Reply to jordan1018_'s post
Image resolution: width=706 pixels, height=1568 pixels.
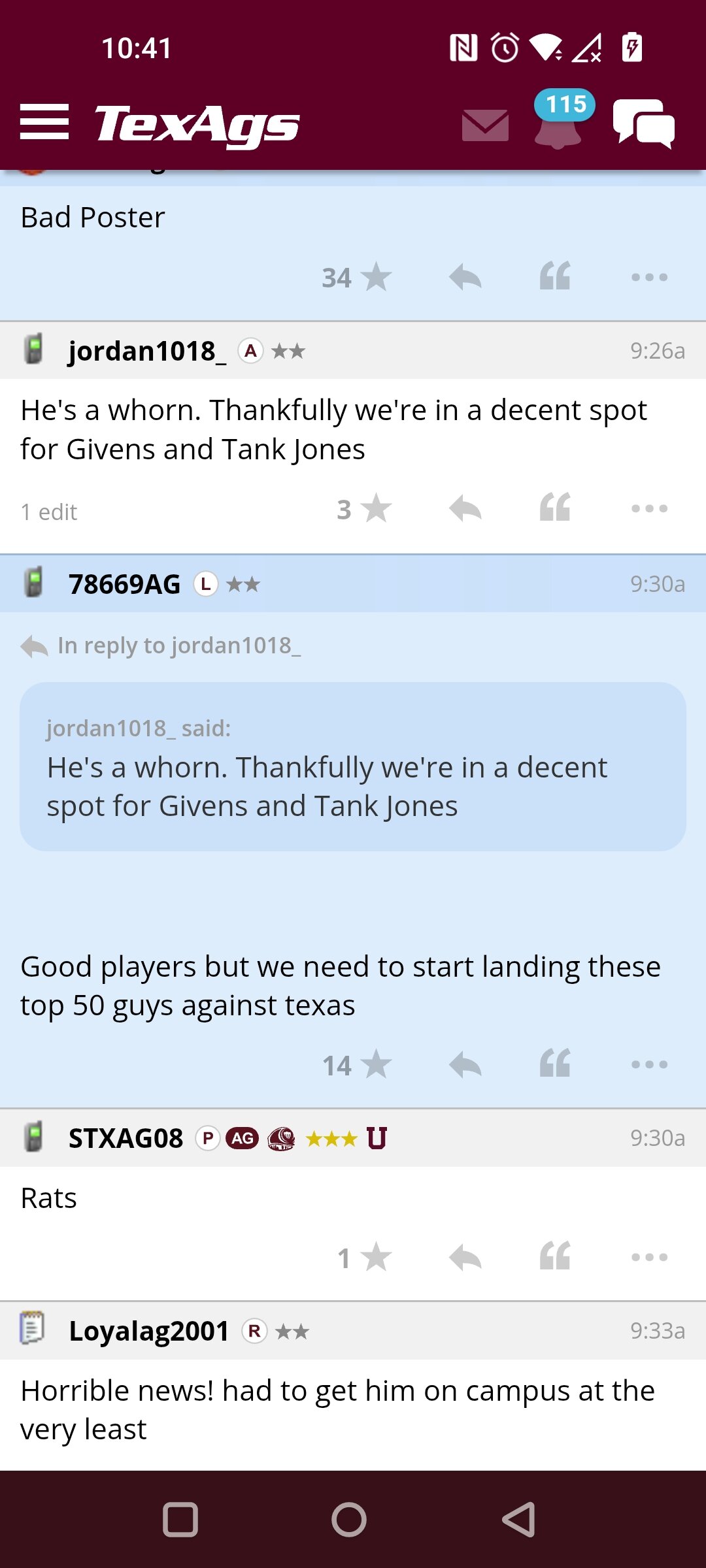coord(465,508)
